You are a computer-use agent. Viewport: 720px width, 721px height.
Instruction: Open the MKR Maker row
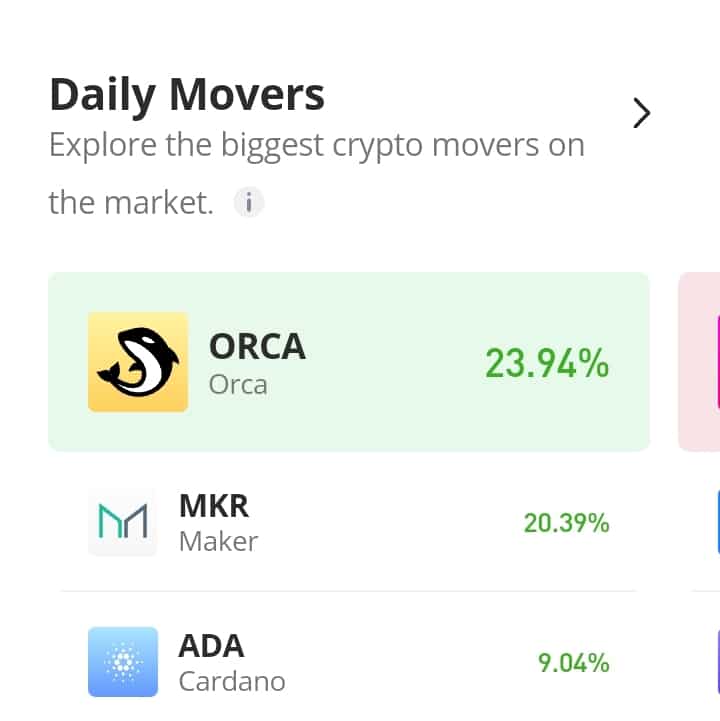point(348,522)
